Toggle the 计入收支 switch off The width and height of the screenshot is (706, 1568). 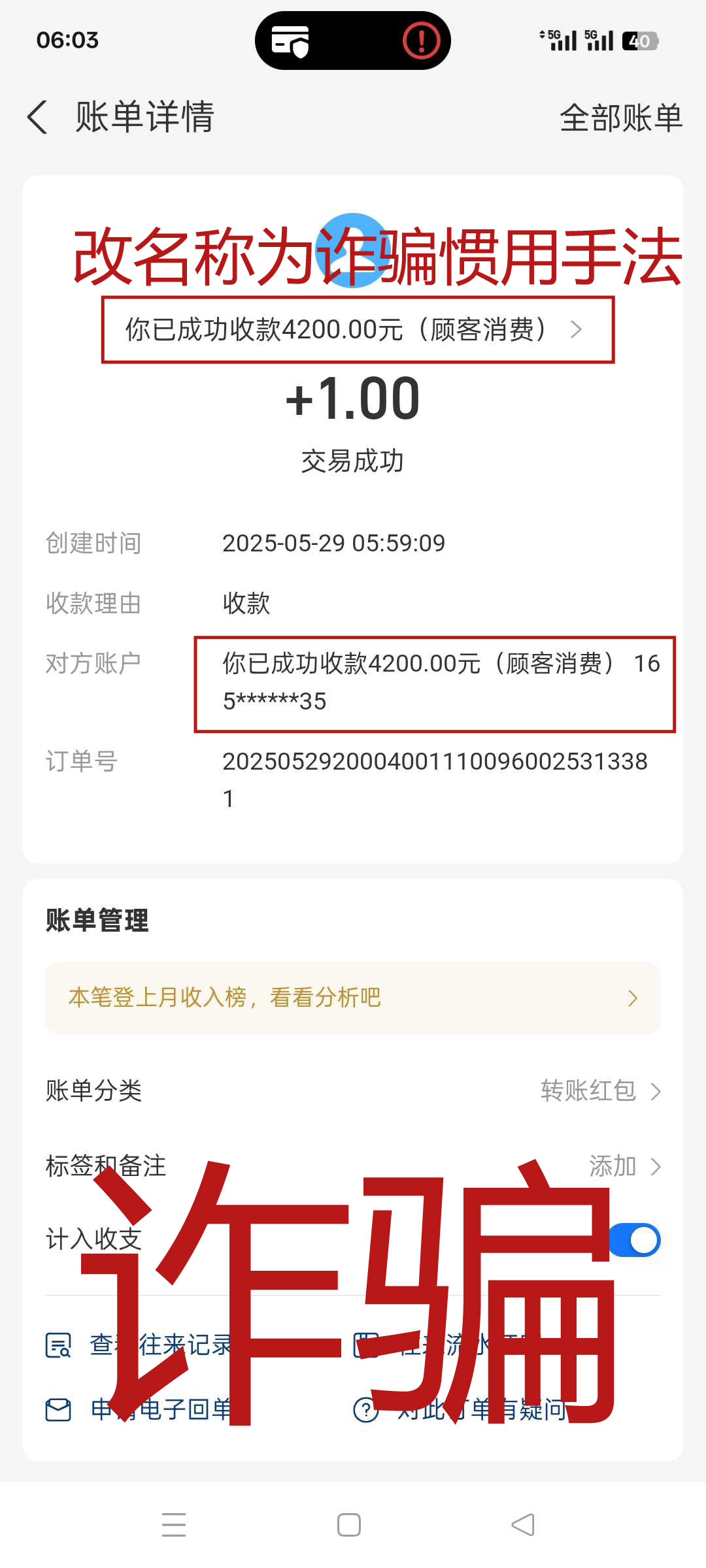[635, 1240]
